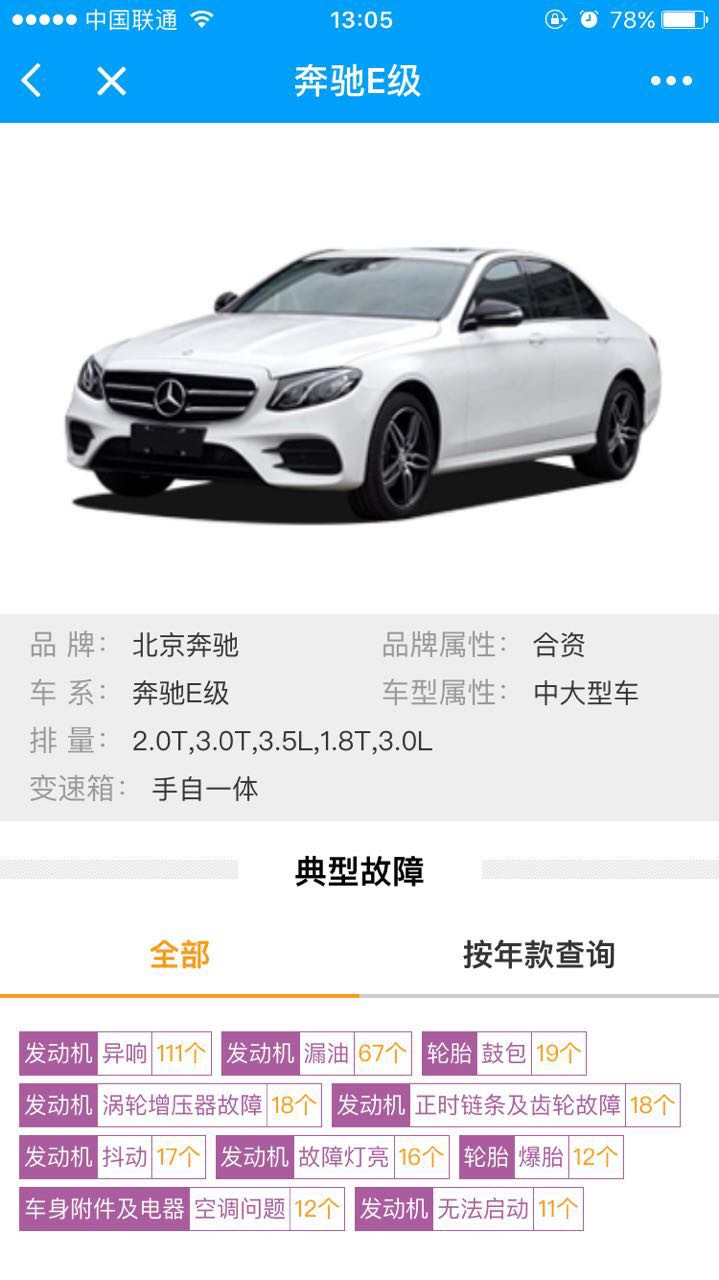Go back using the header arrow
The width and height of the screenshot is (719, 1280).
(x=32, y=81)
